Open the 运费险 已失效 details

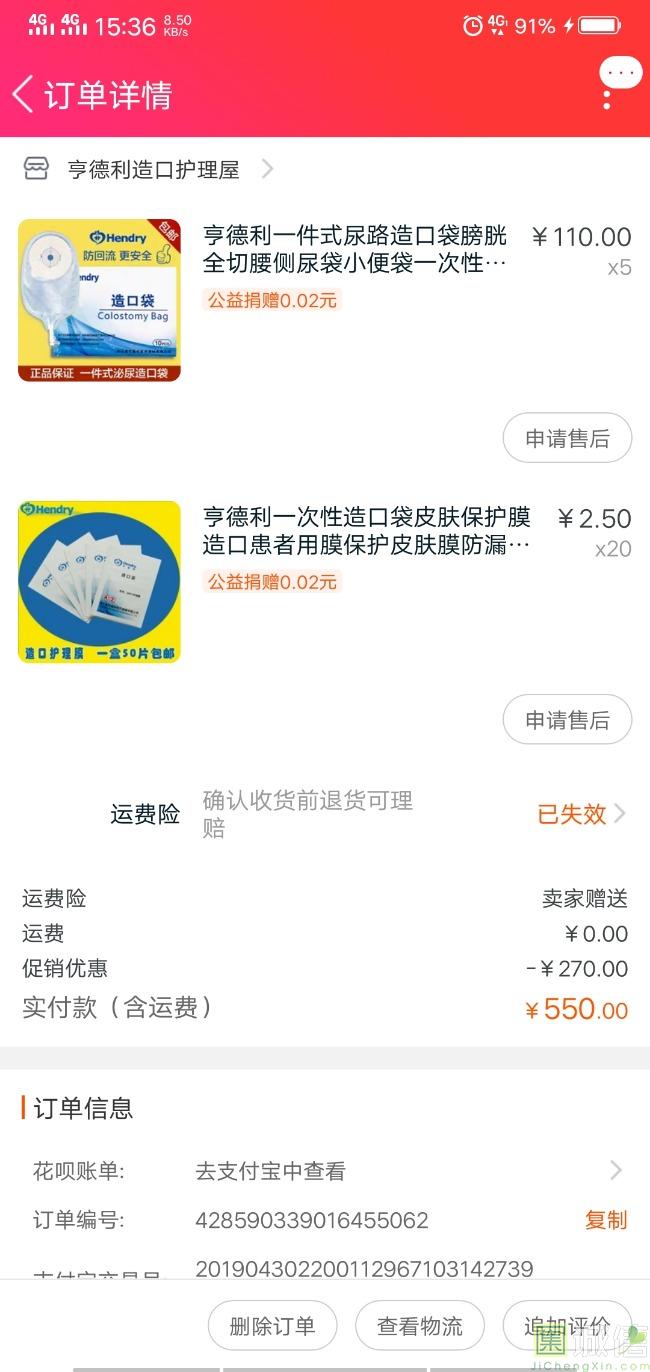pos(582,814)
